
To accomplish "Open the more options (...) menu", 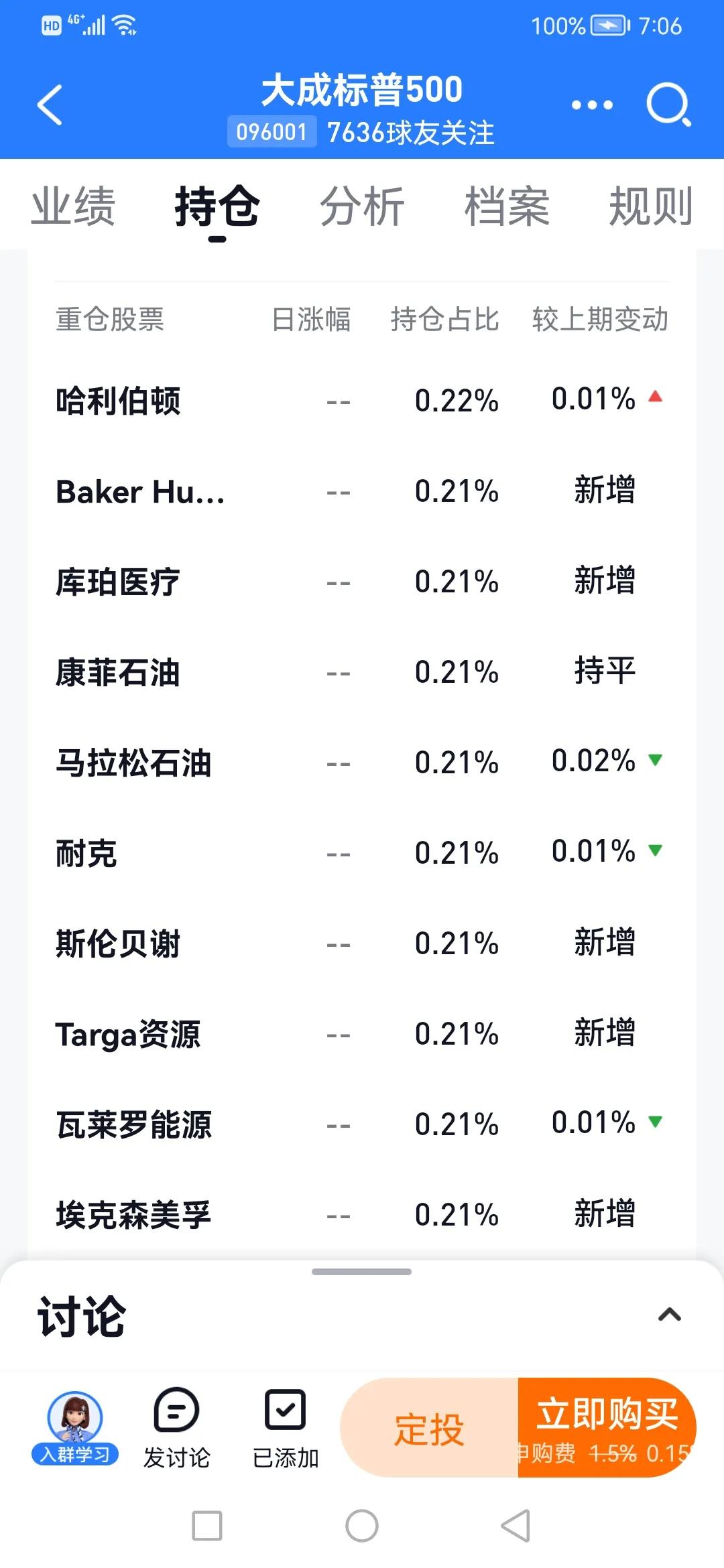I will click(591, 105).
